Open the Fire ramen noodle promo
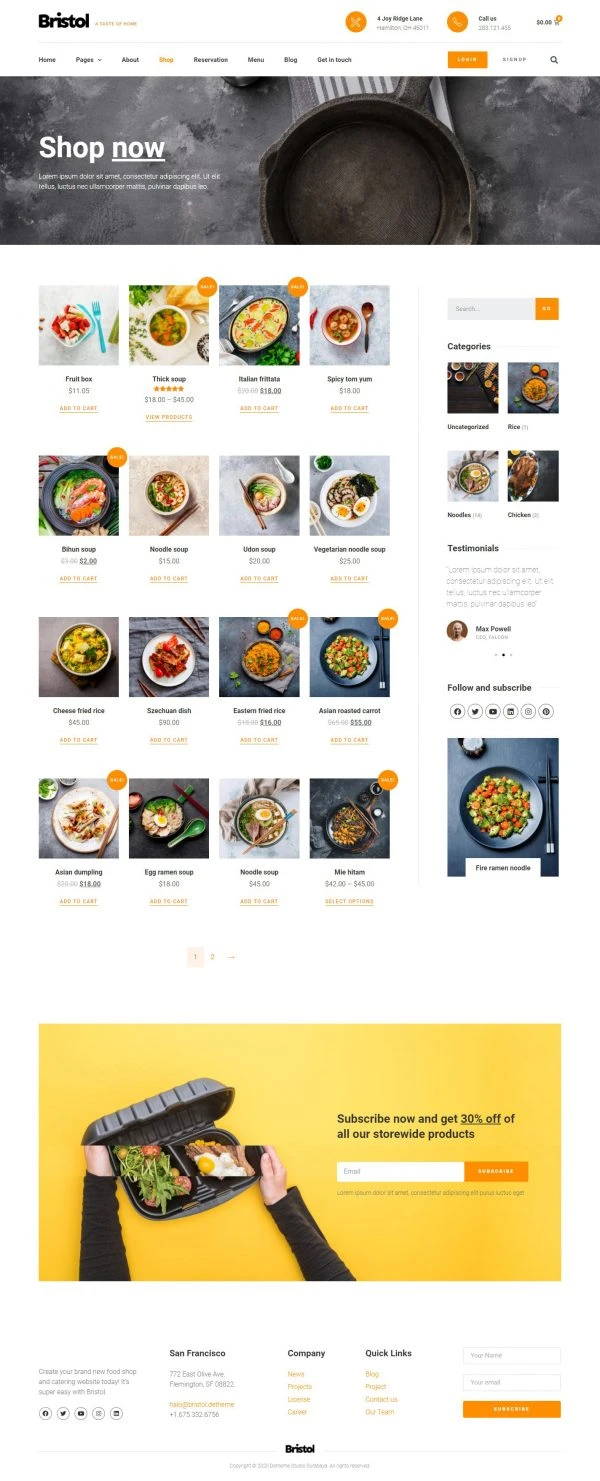This screenshot has width=600, height=1481. point(503,867)
